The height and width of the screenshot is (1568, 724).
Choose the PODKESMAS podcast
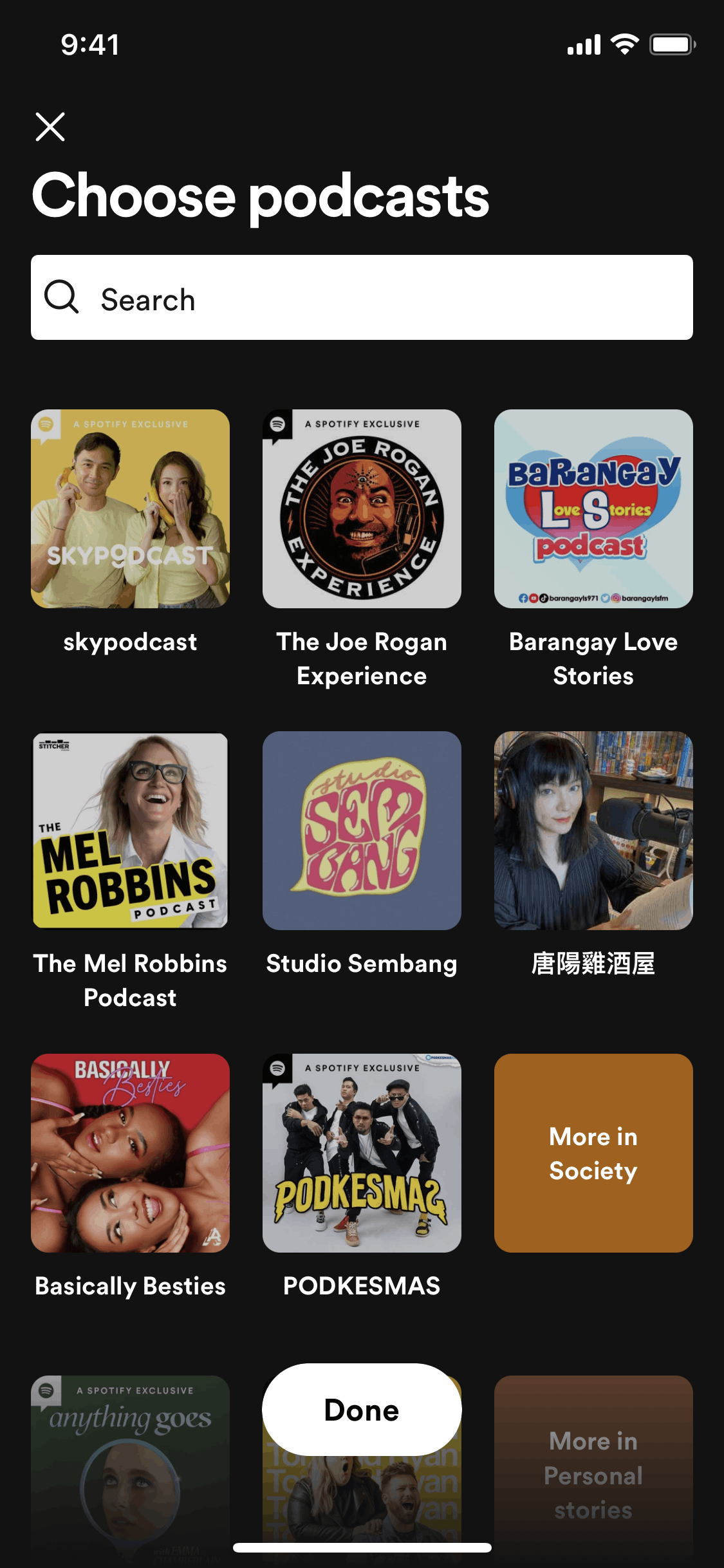pyautogui.click(x=362, y=1153)
